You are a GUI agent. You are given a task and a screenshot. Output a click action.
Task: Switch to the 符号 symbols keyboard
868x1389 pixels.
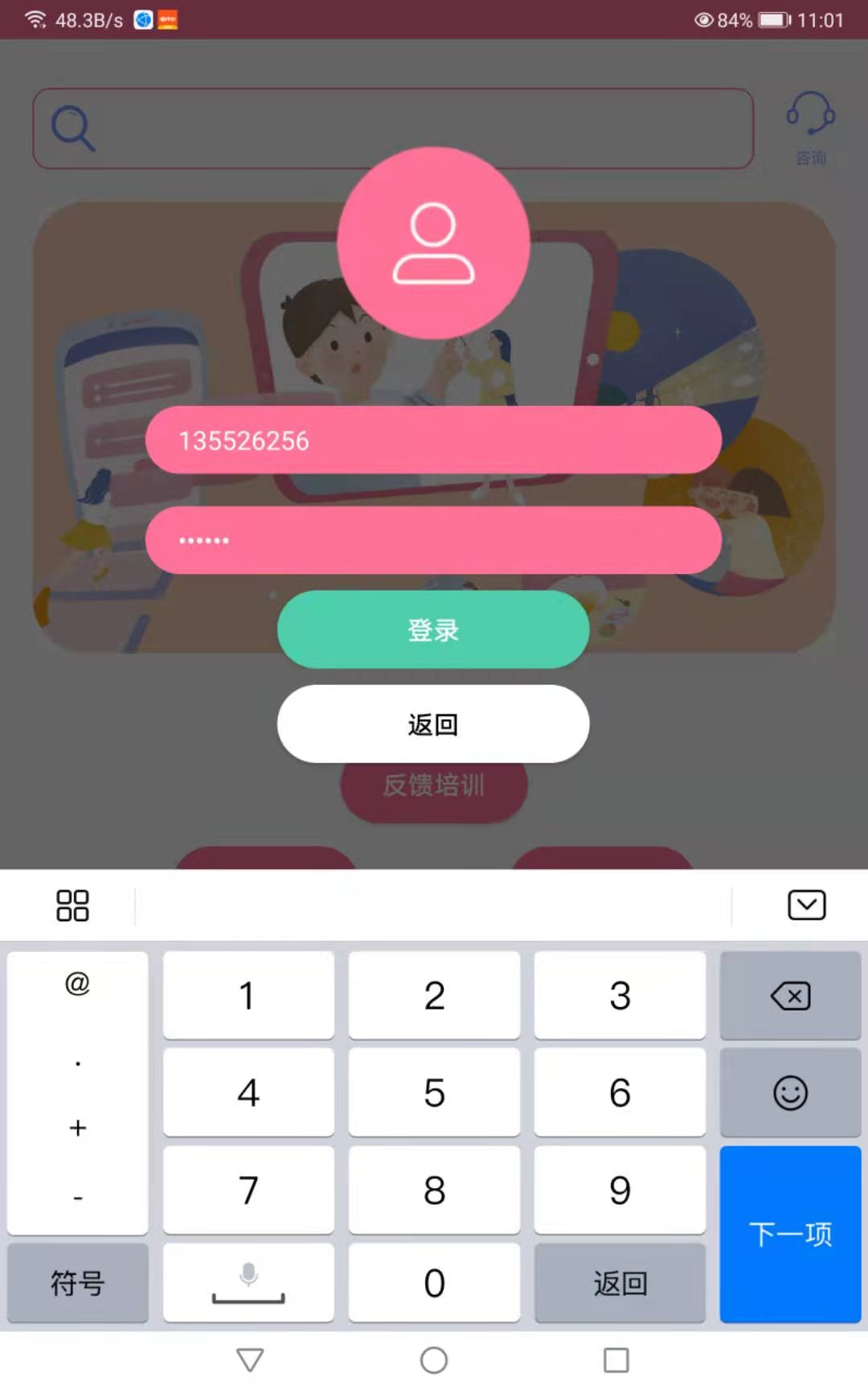pyautogui.click(x=78, y=1283)
